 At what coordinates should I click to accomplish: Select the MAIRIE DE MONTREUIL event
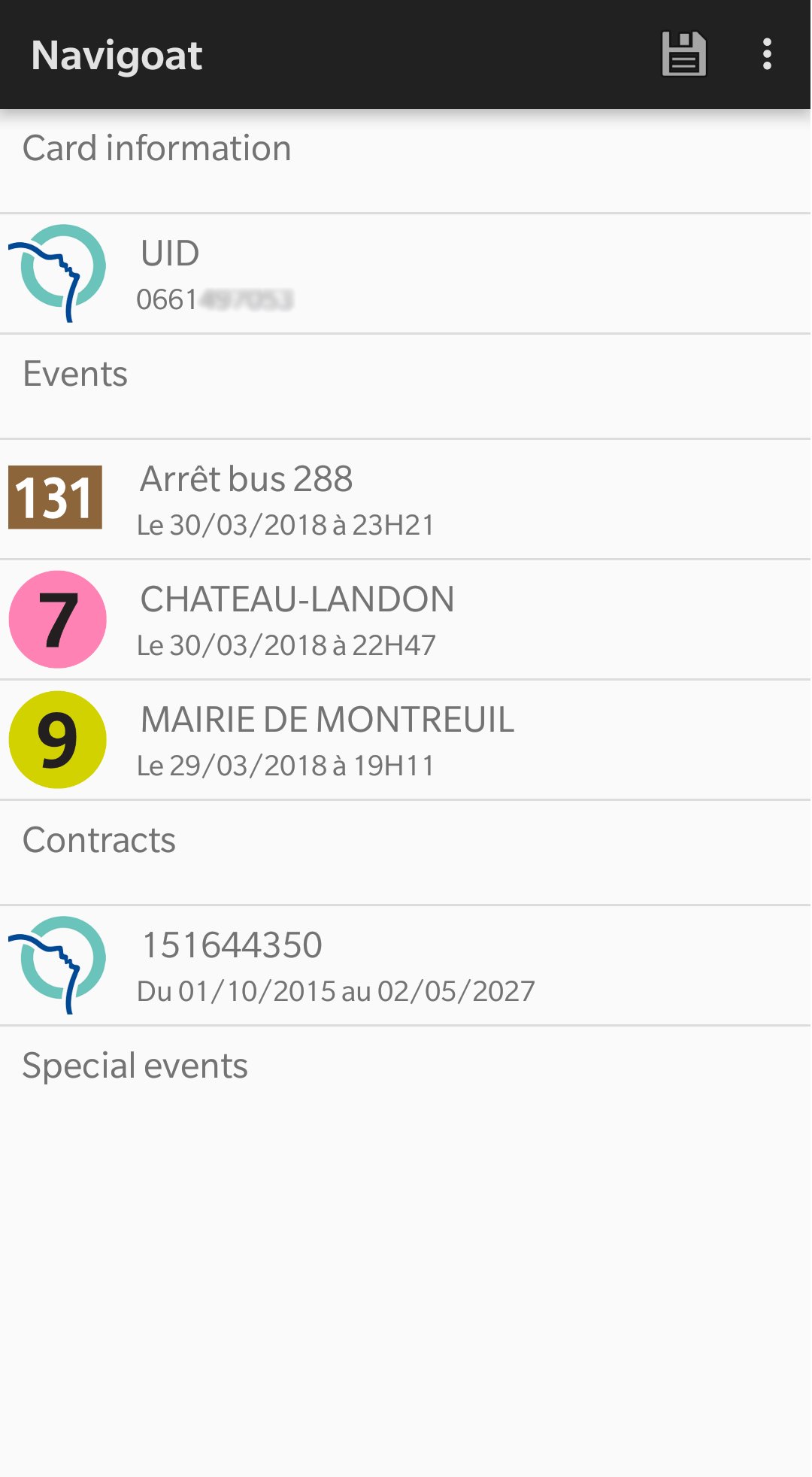pos(406,740)
